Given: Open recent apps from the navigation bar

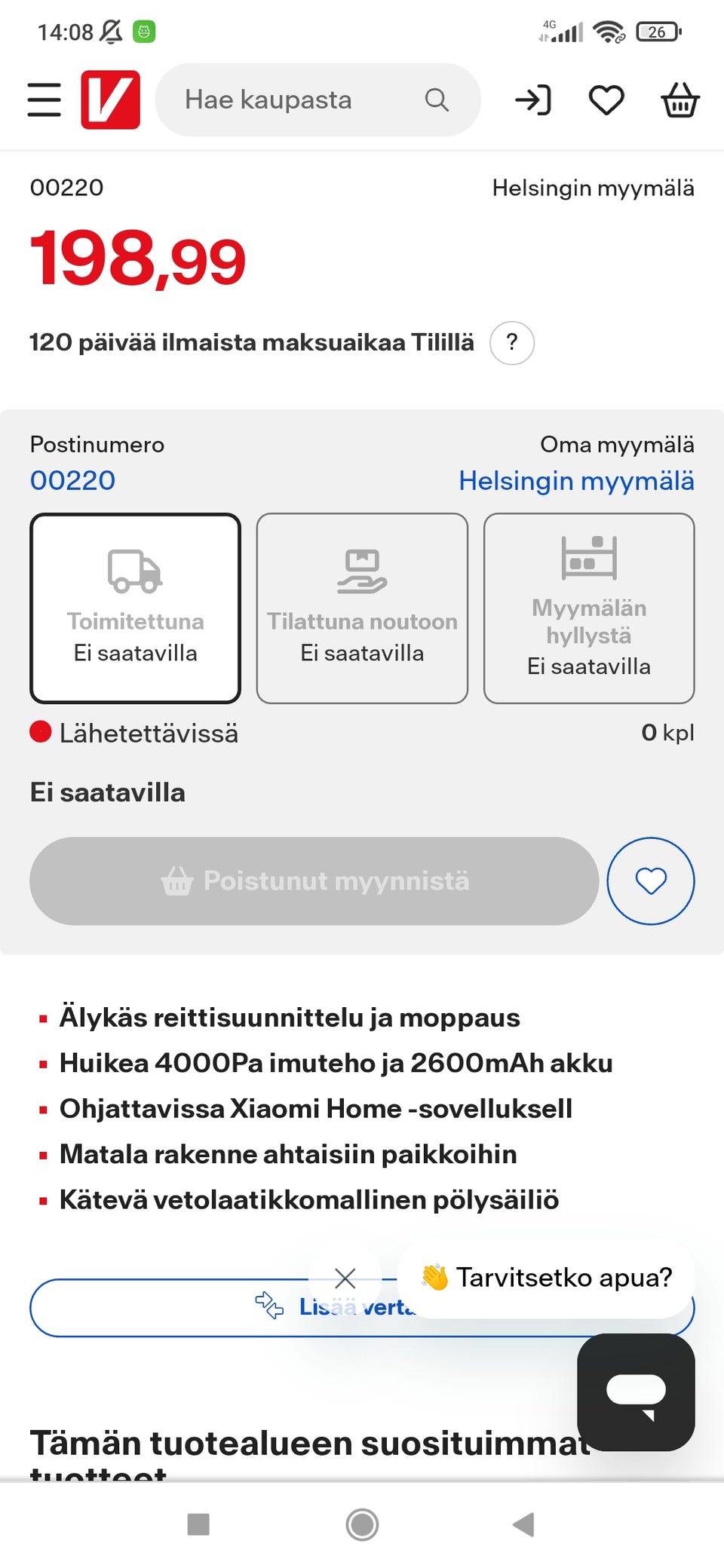Looking at the screenshot, I should point(200,1524).
